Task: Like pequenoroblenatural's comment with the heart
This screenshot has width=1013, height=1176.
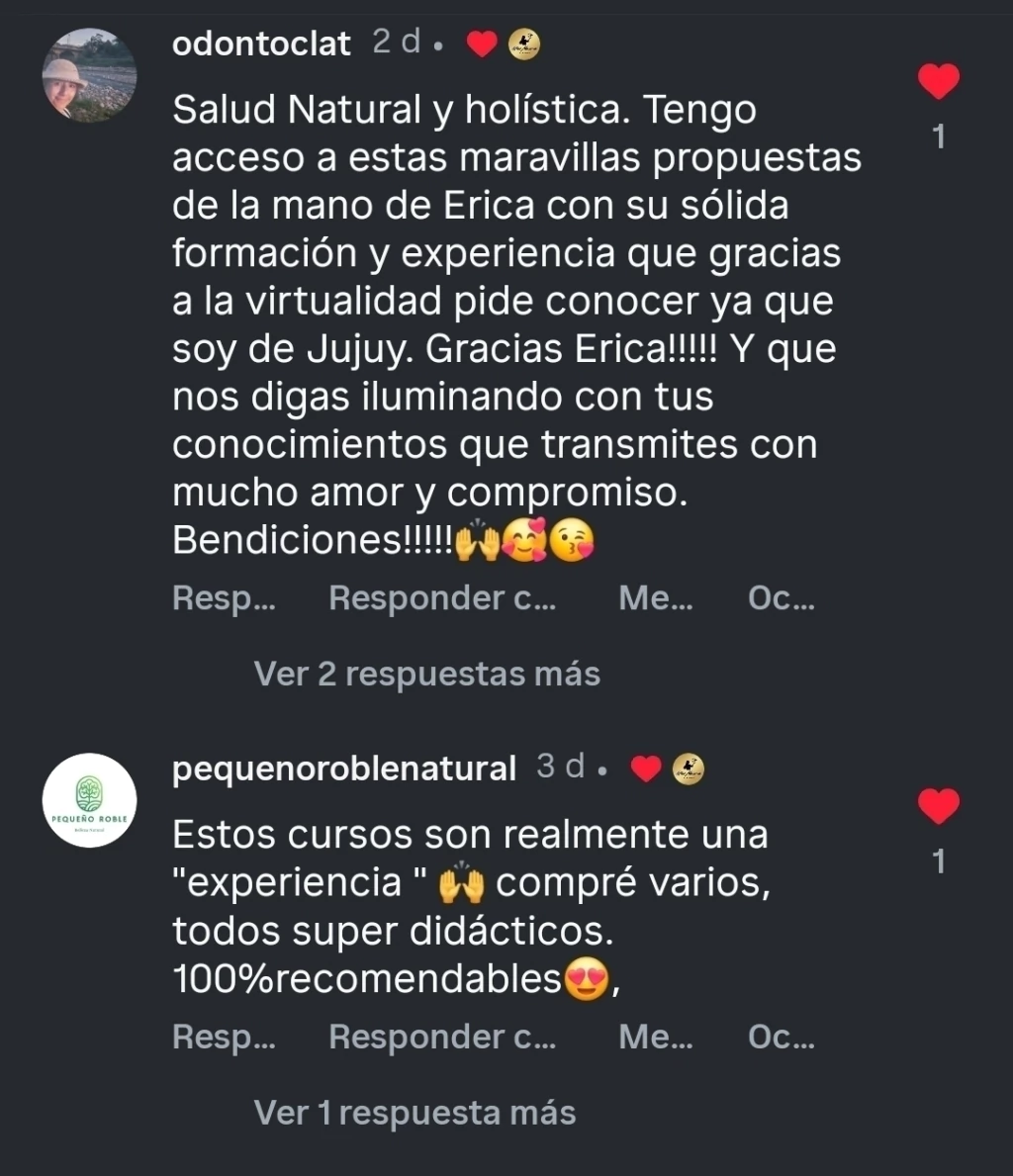Action: [938, 807]
